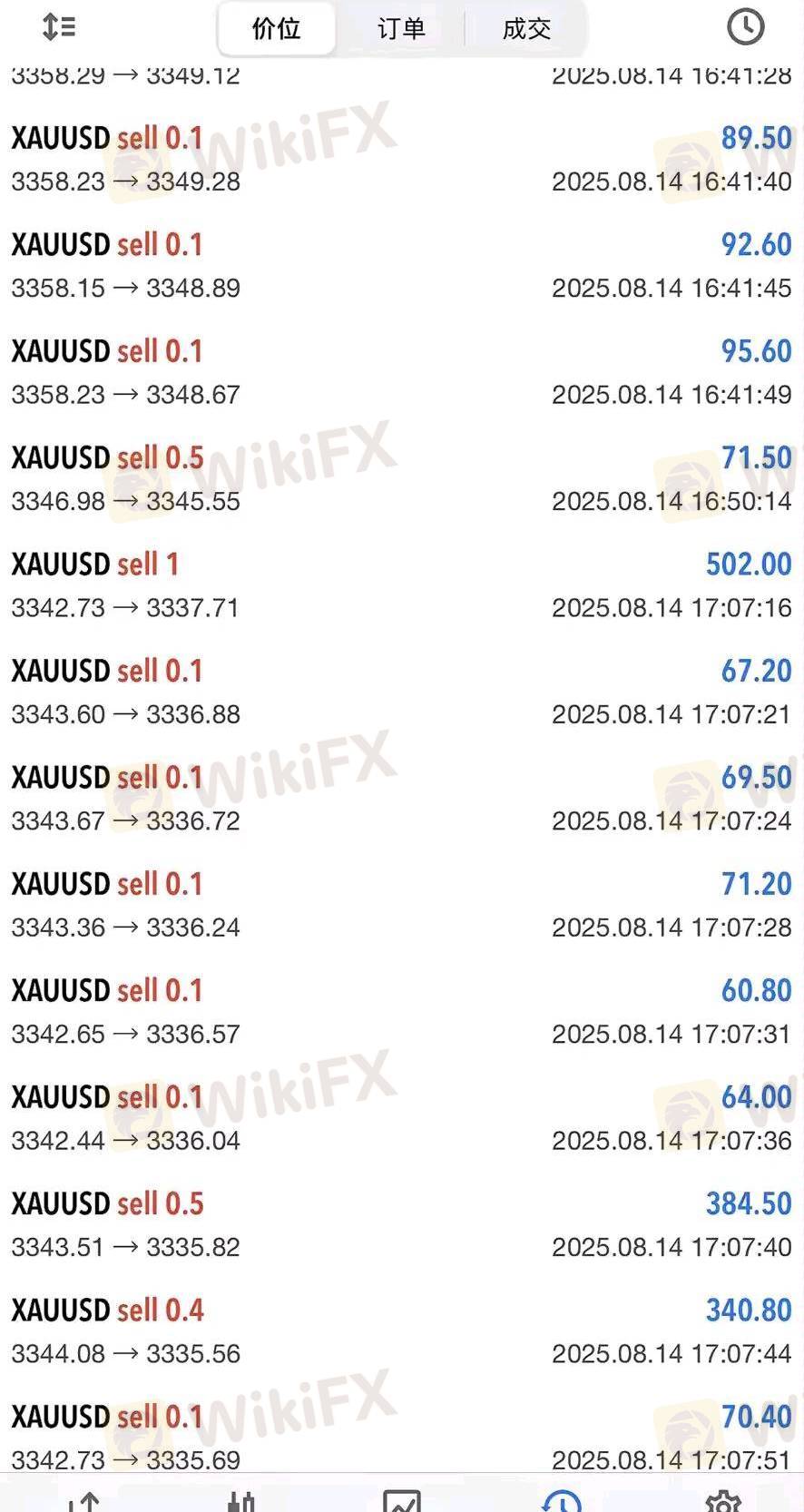Show the trade with 64.00 profit

(x=401, y=1118)
